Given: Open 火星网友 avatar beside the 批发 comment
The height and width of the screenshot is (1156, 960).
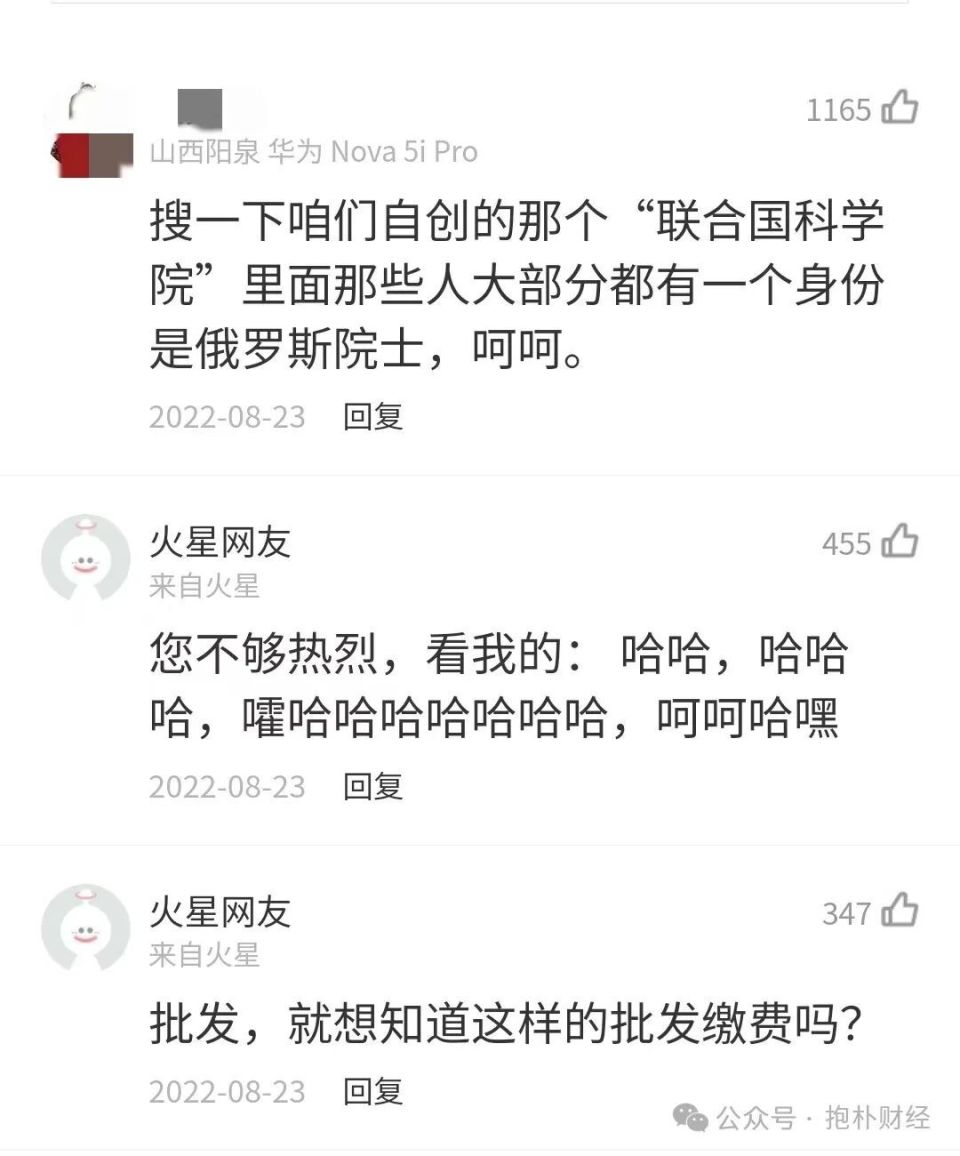Looking at the screenshot, I should tap(86, 928).
